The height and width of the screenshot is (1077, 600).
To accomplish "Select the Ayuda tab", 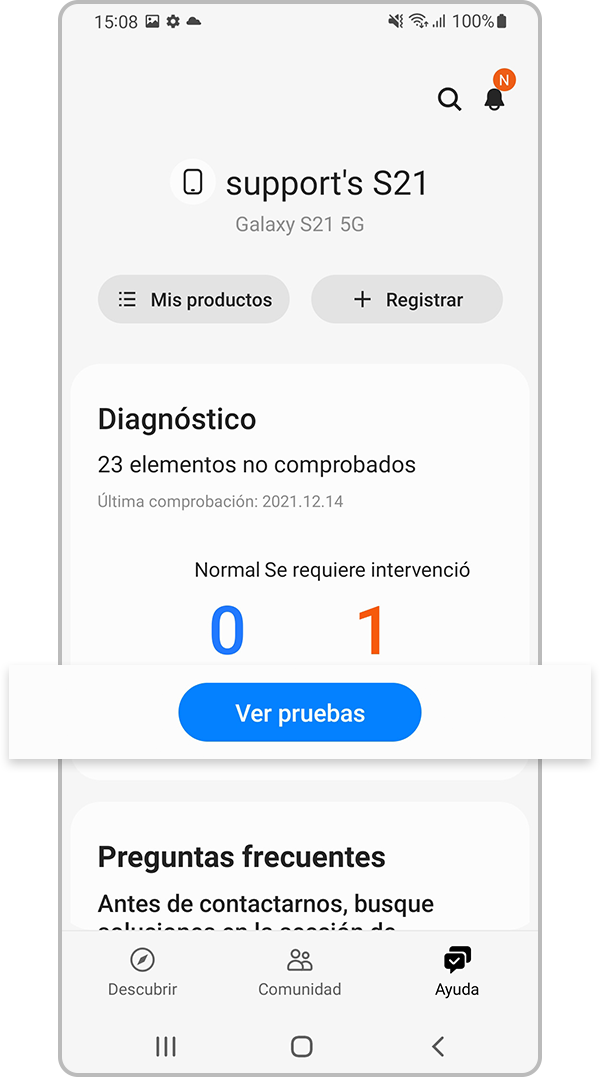I will point(457,972).
